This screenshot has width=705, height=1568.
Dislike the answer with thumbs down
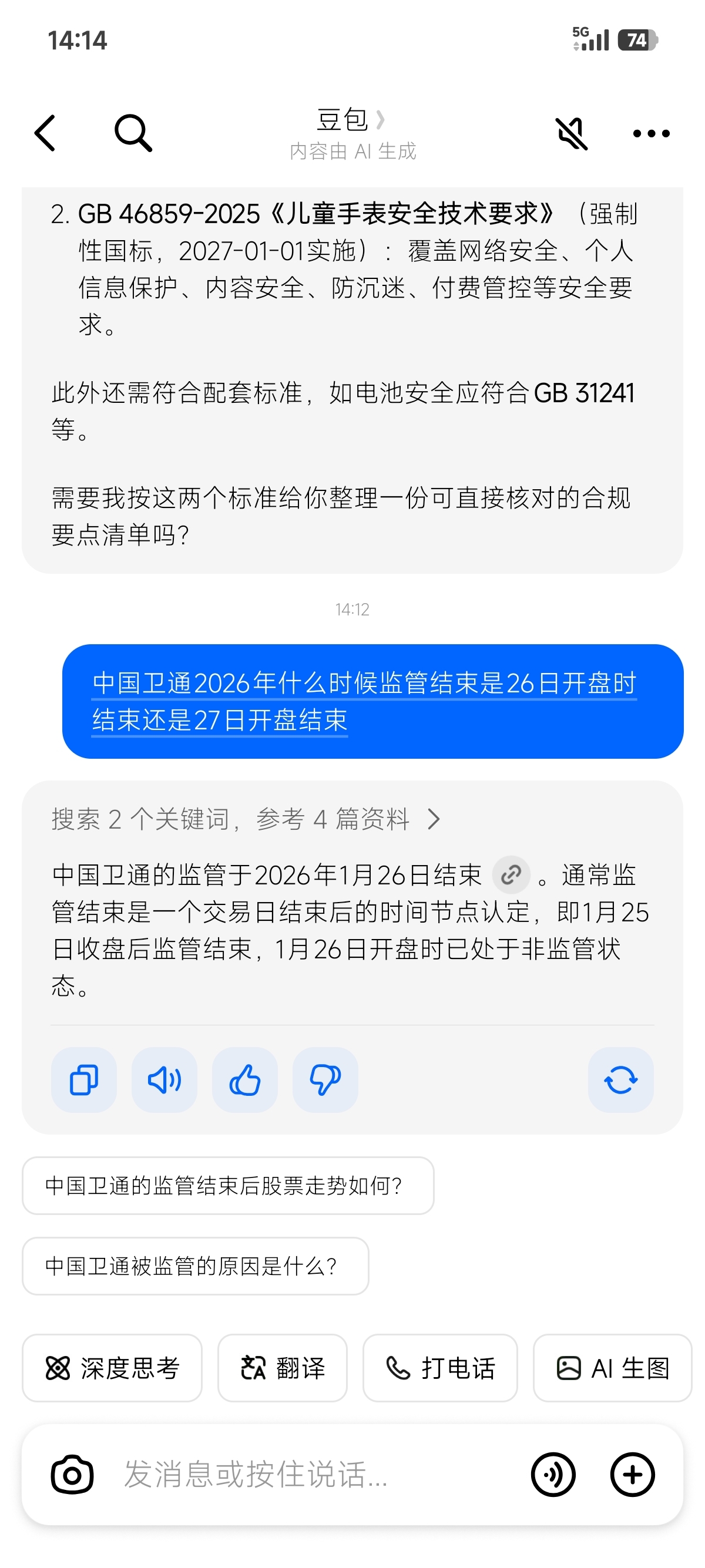click(x=325, y=1080)
